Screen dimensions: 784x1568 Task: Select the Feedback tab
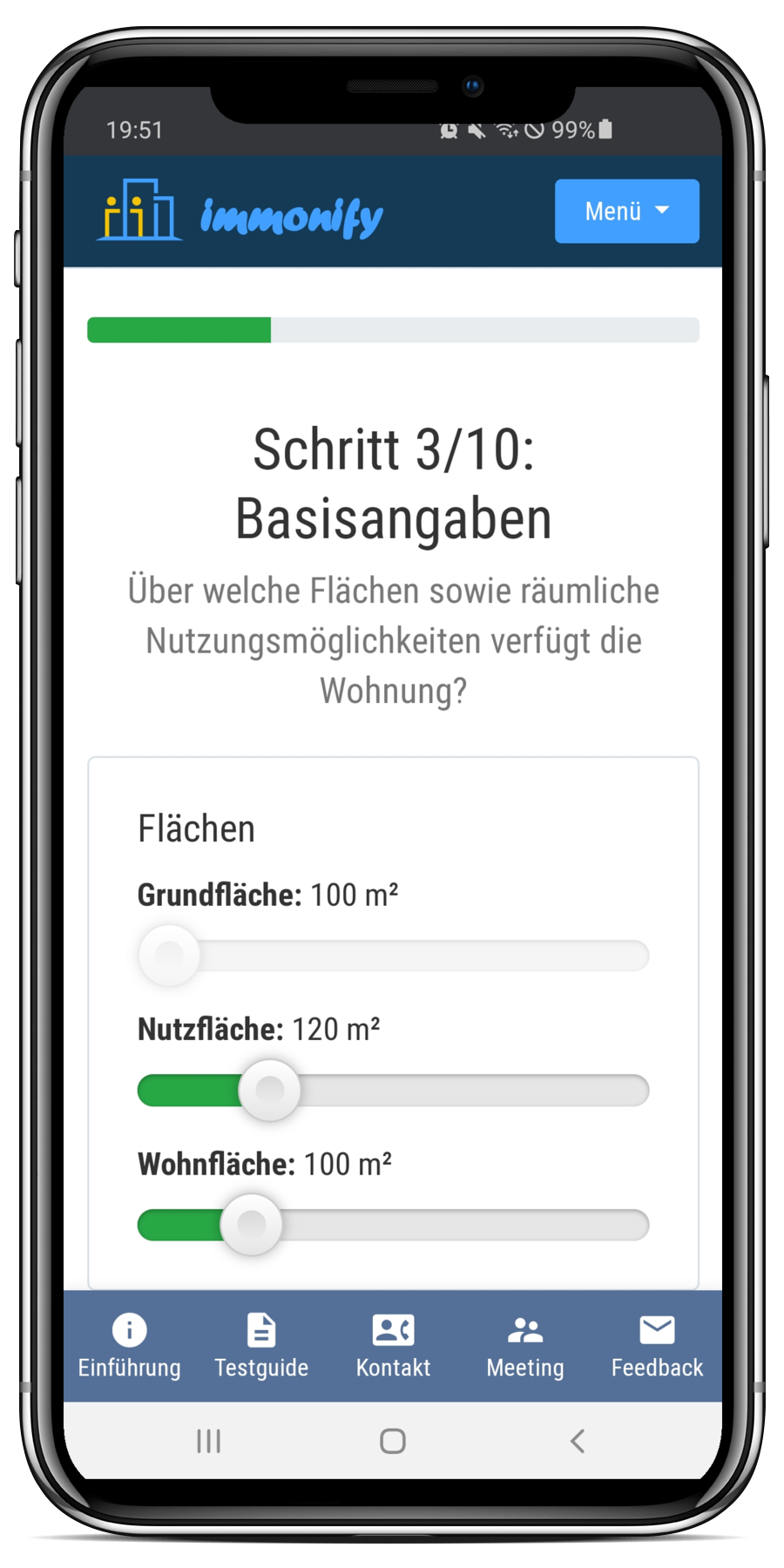[x=657, y=1346]
